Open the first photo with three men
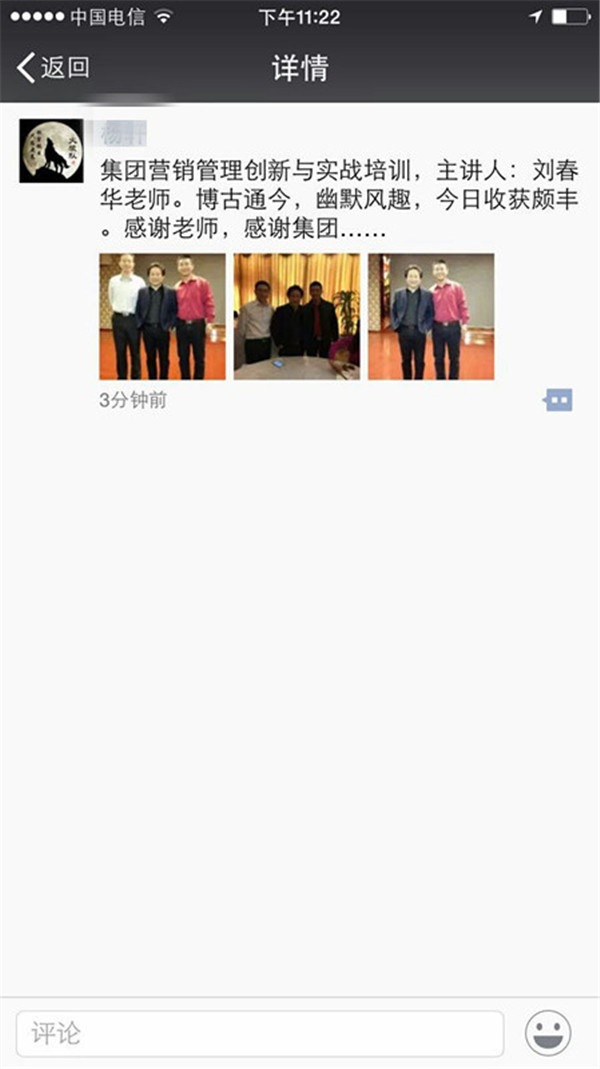This screenshot has height=1069, width=600. [x=162, y=317]
